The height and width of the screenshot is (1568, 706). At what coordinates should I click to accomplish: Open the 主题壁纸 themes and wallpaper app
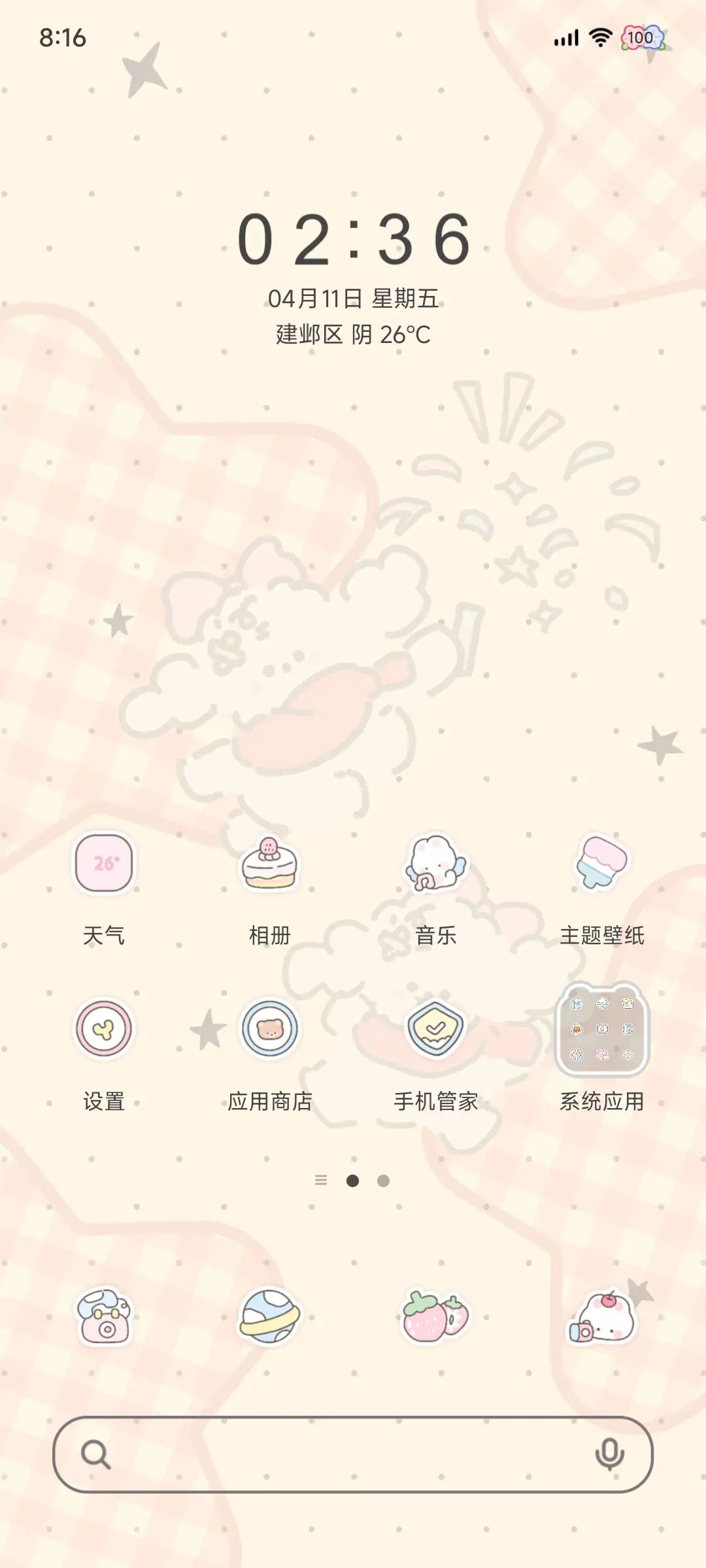(x=603, y=864)
